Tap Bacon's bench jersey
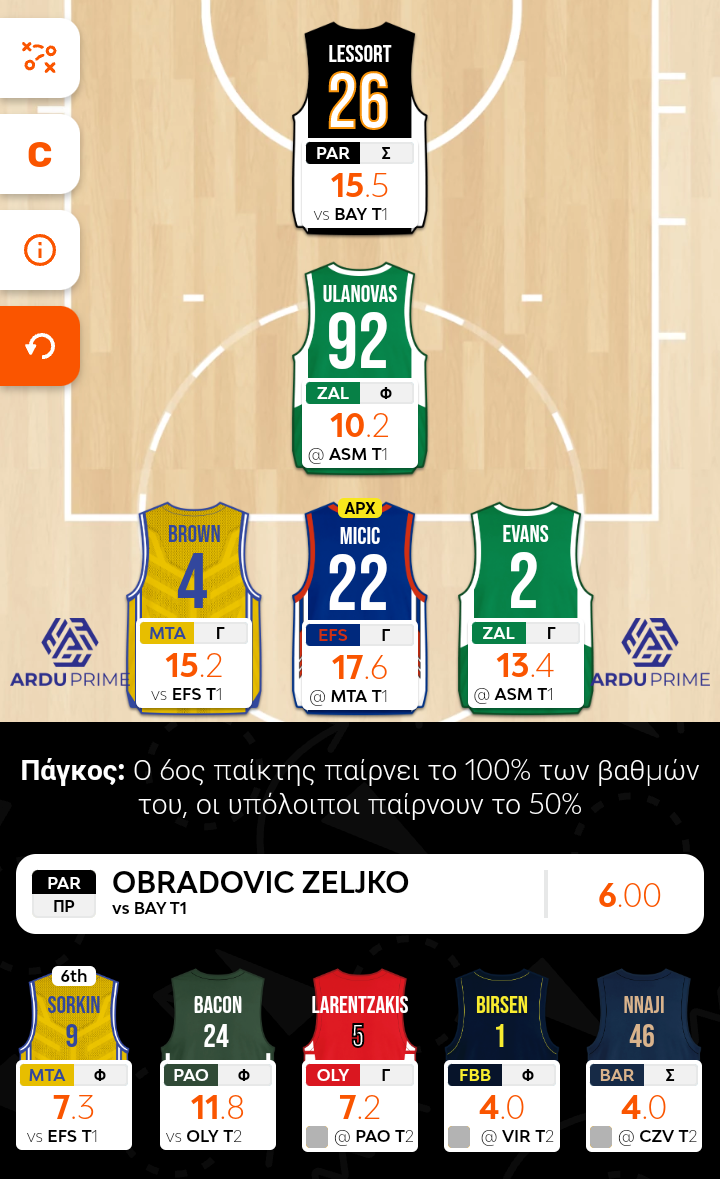 217,1060
